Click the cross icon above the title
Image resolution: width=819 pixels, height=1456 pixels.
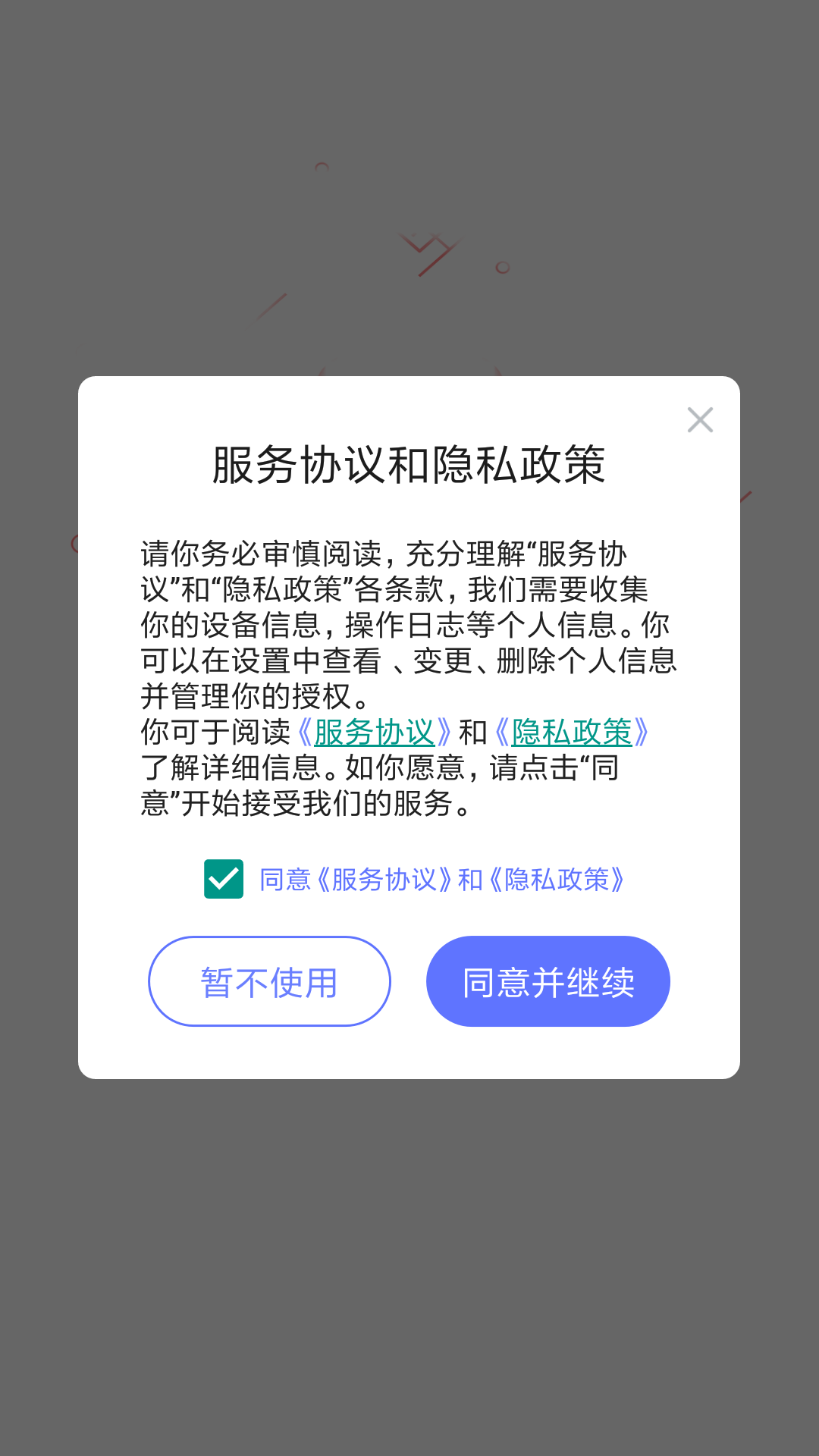(x=699, y=419)
